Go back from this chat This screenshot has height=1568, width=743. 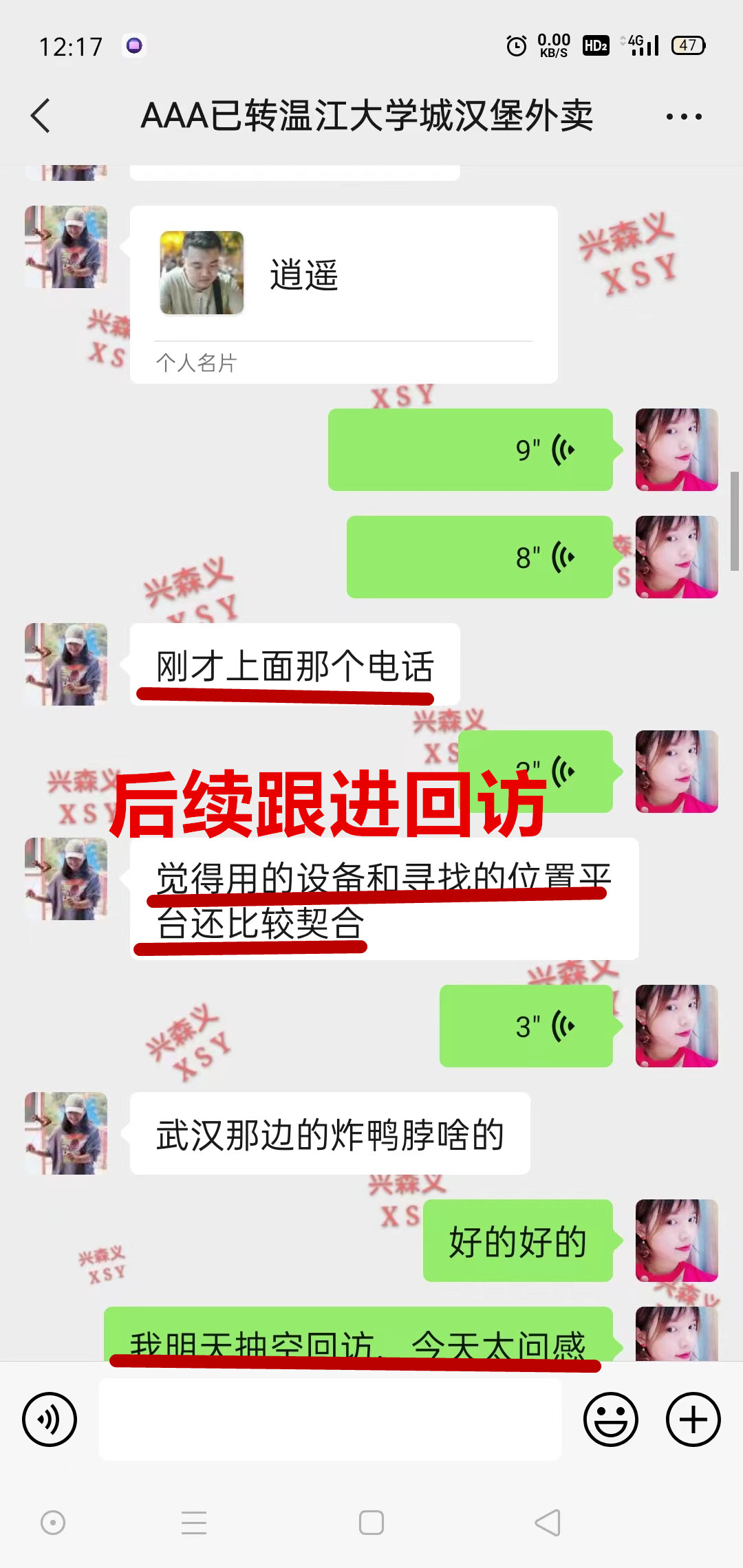[x=41, y=116]
